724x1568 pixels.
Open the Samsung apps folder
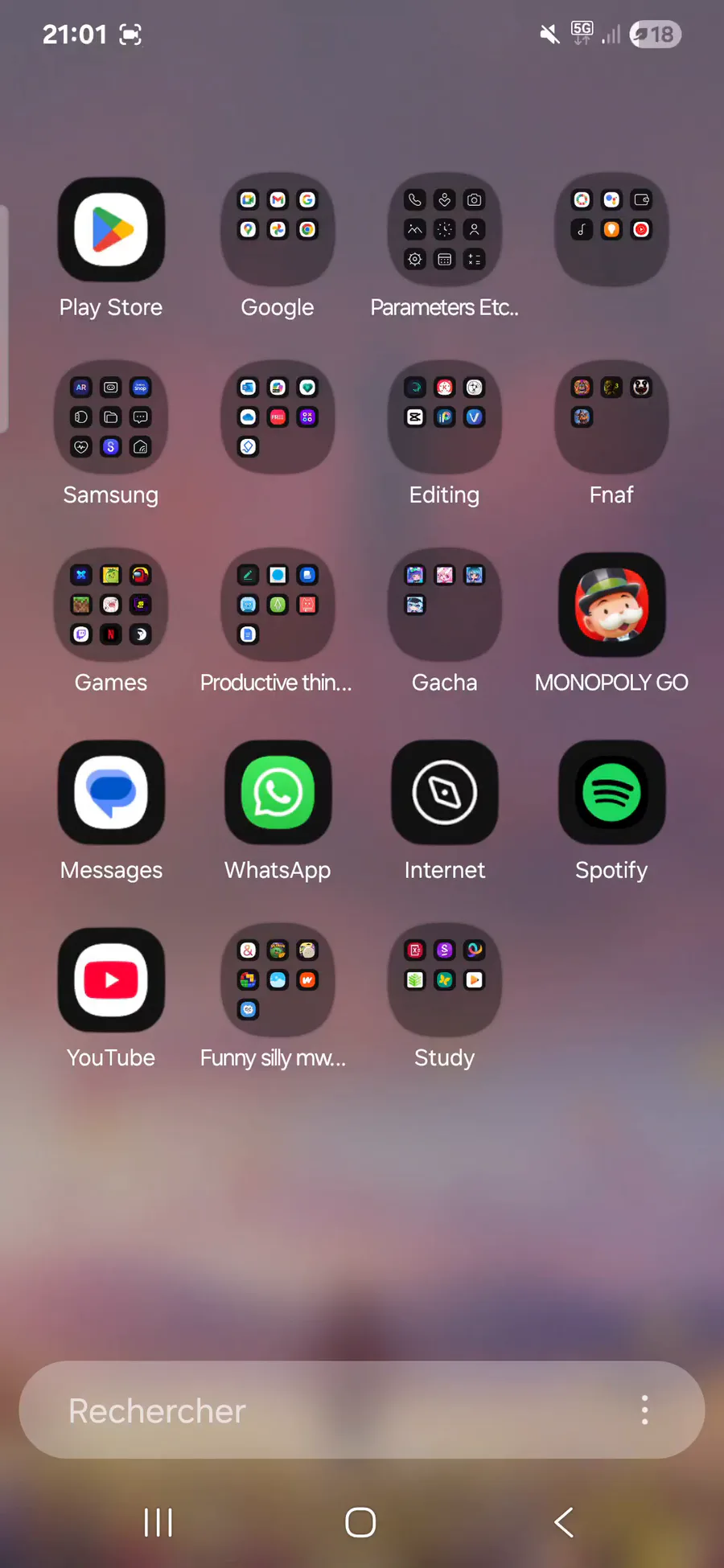click(x=111, y=417)
